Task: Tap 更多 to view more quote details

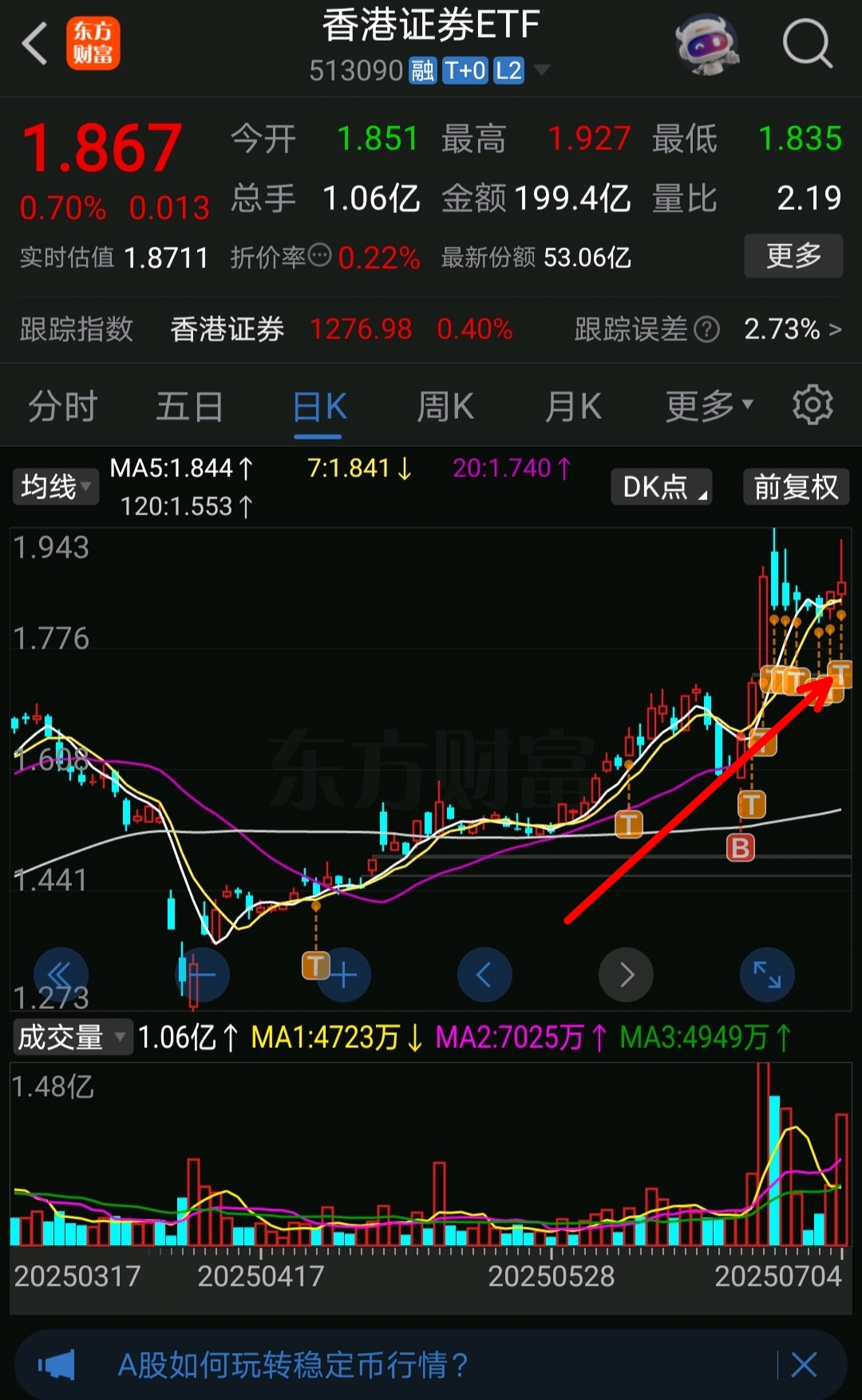Action: [x=793, y=256]
